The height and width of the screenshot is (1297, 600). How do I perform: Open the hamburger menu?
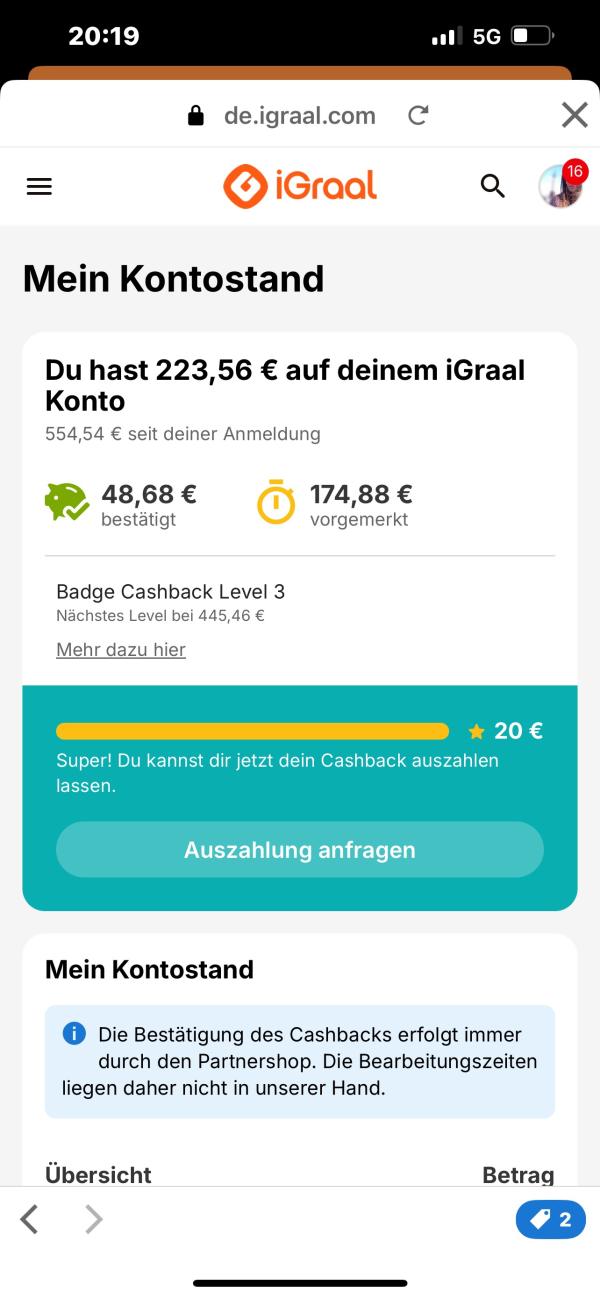click(x=39, y=187)
